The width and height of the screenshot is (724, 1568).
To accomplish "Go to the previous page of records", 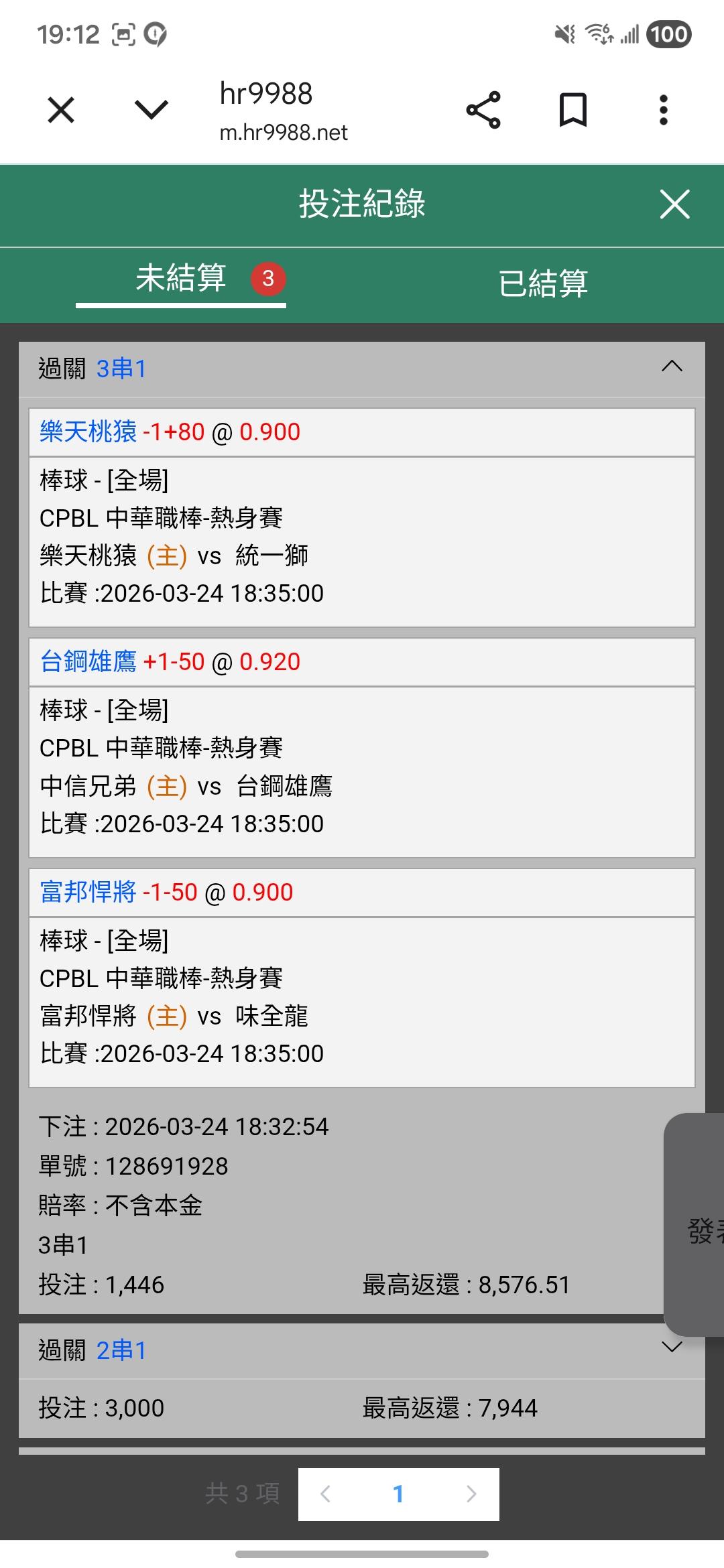I will click(326, 1494).
